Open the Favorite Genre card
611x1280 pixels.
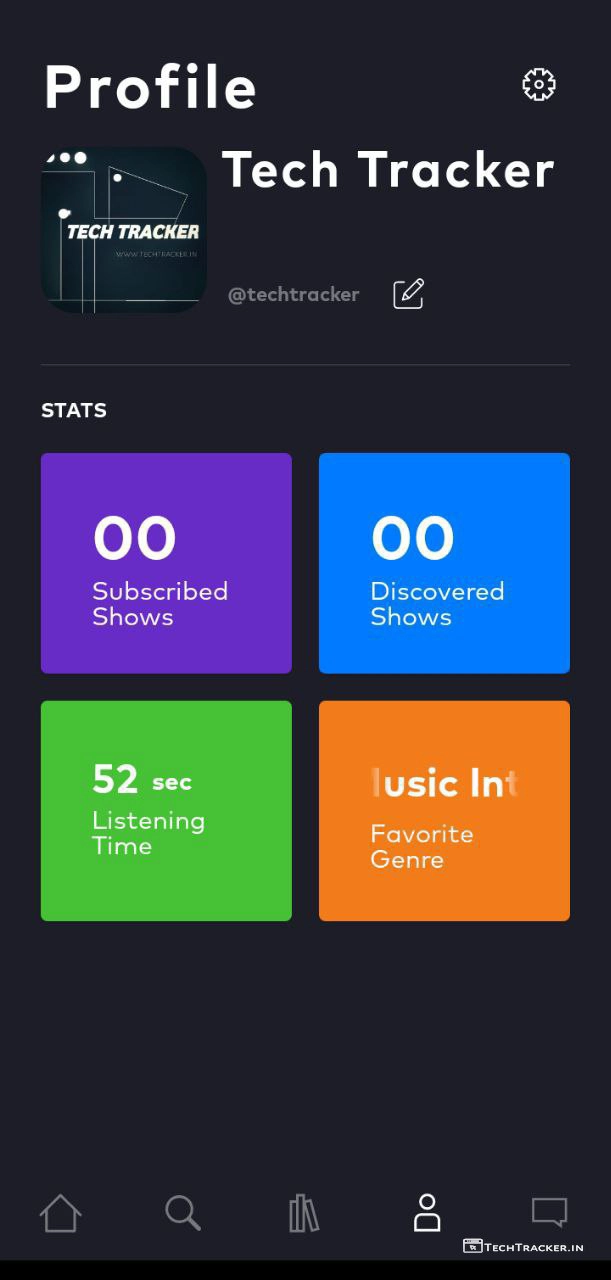444,810
